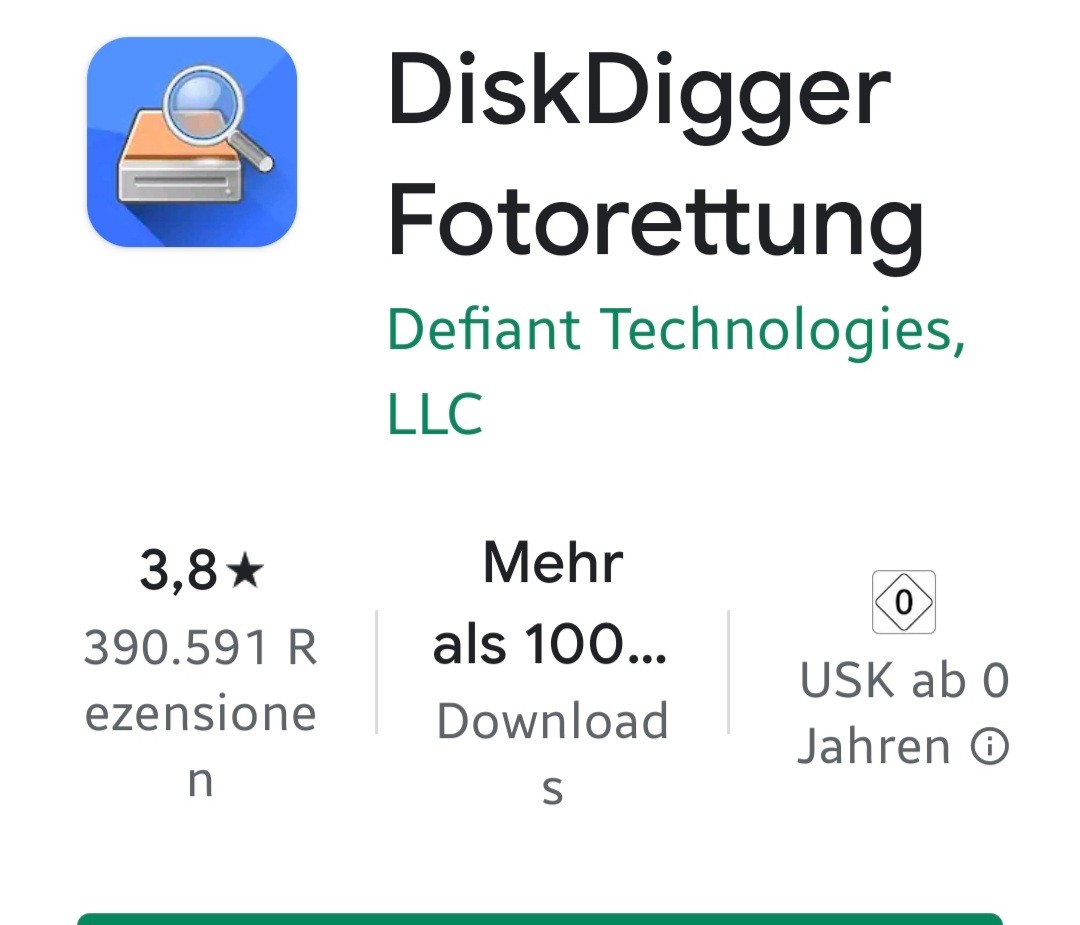
Task: Tap the green button below the app stats
Action: pos(540,918)
